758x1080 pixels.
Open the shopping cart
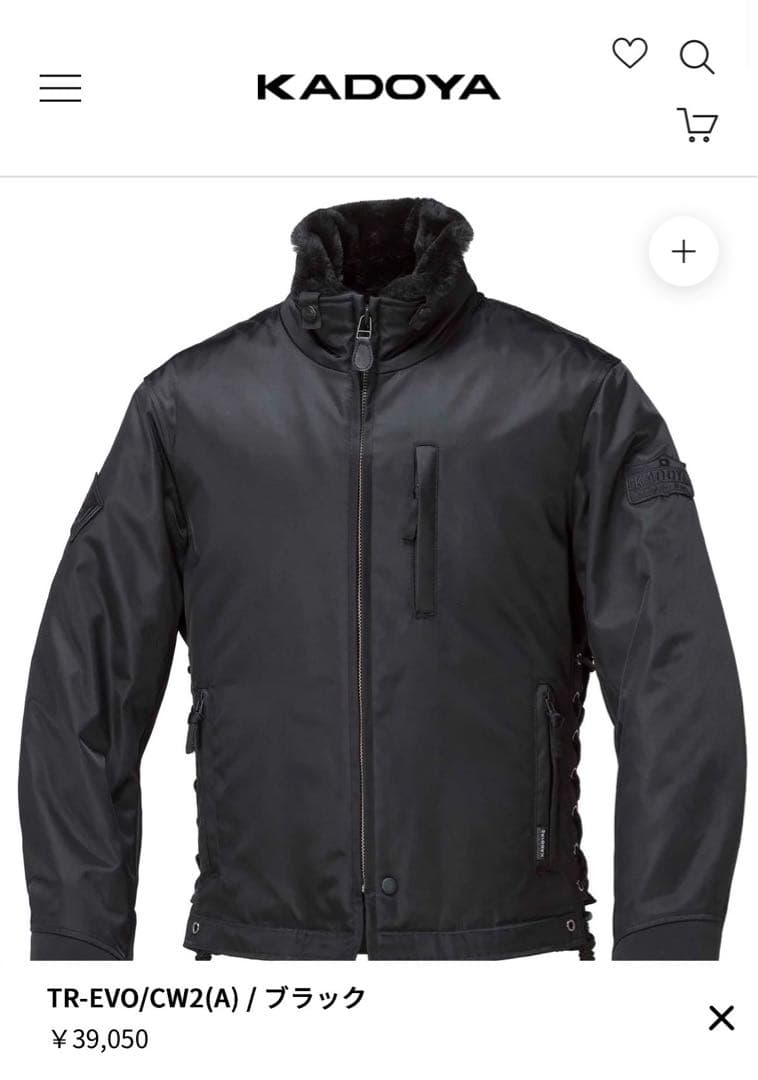point(697,125)
